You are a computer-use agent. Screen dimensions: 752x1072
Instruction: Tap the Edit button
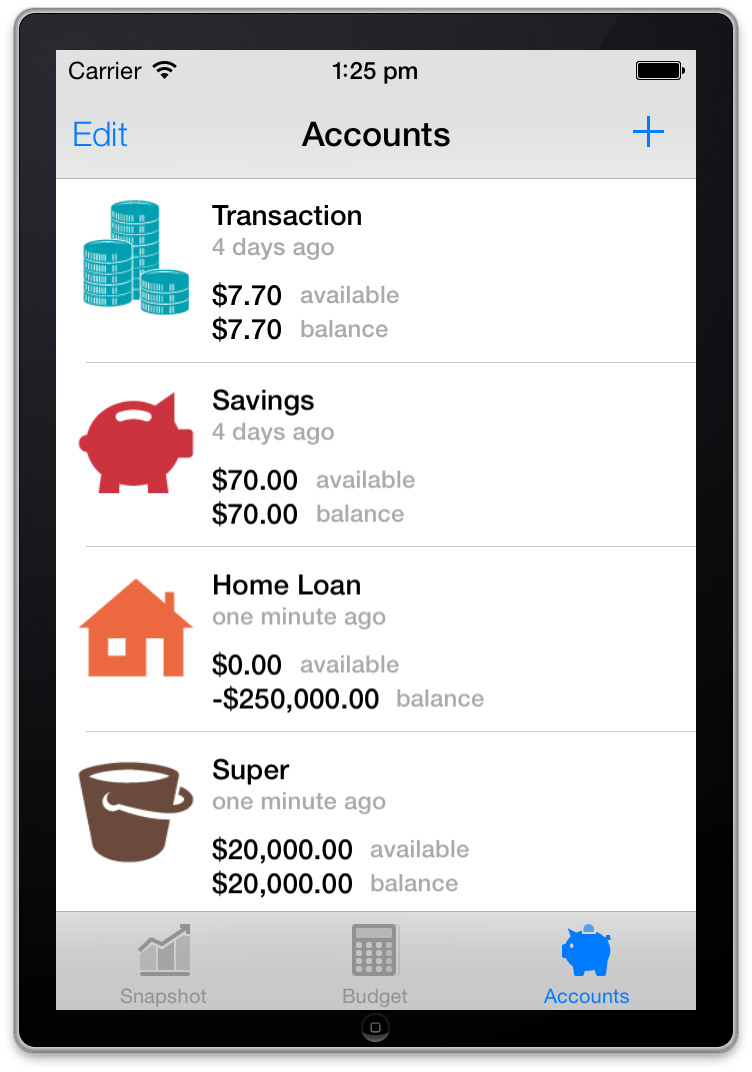100,134
